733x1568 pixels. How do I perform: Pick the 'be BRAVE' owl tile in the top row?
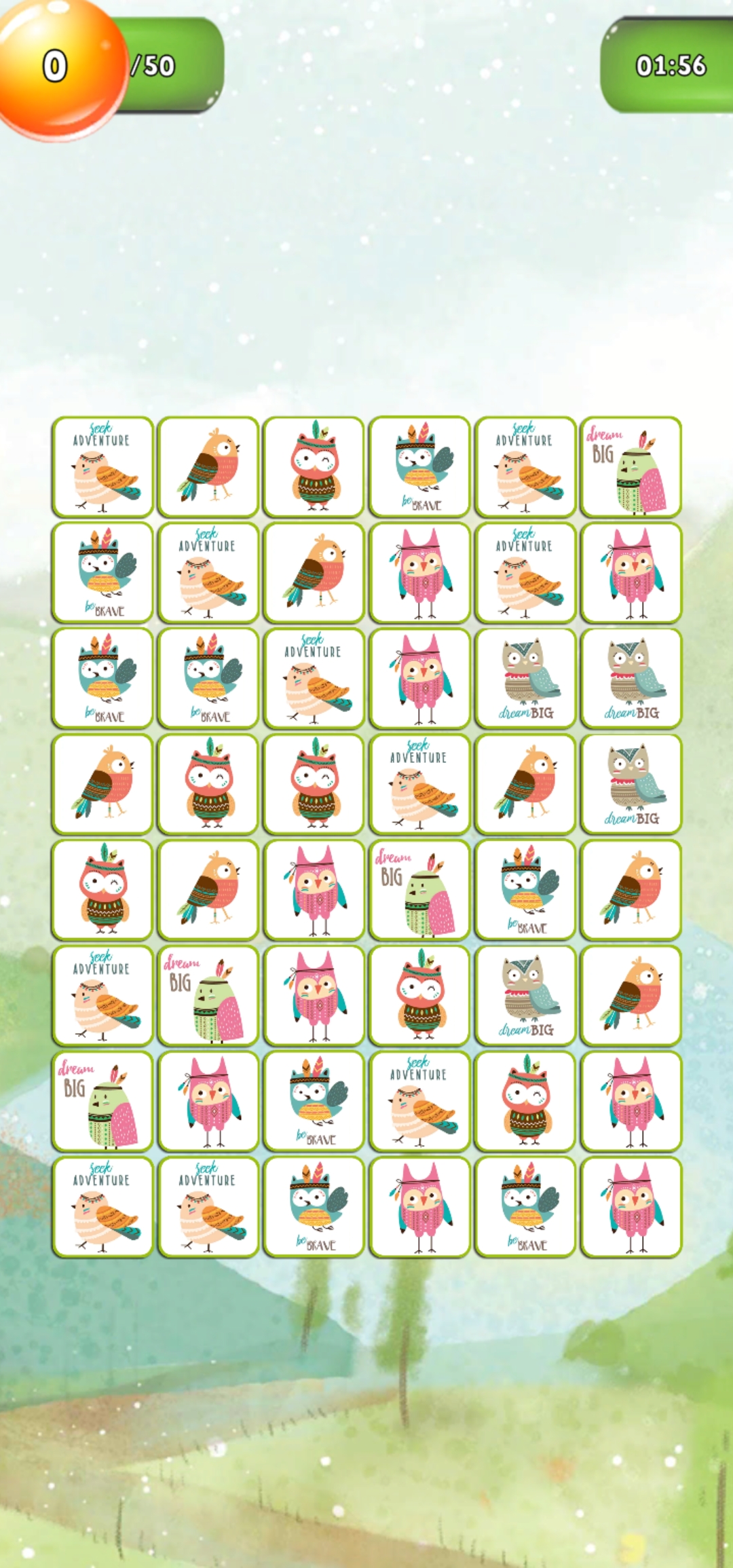point(419,467)
